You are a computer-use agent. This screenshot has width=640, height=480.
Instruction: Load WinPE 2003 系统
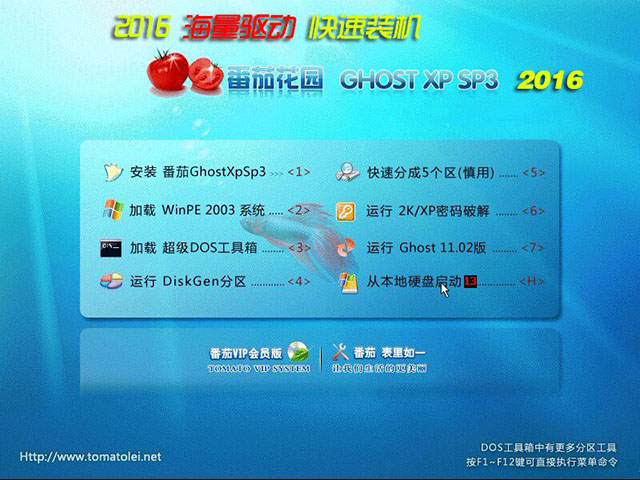pos(198,211)
